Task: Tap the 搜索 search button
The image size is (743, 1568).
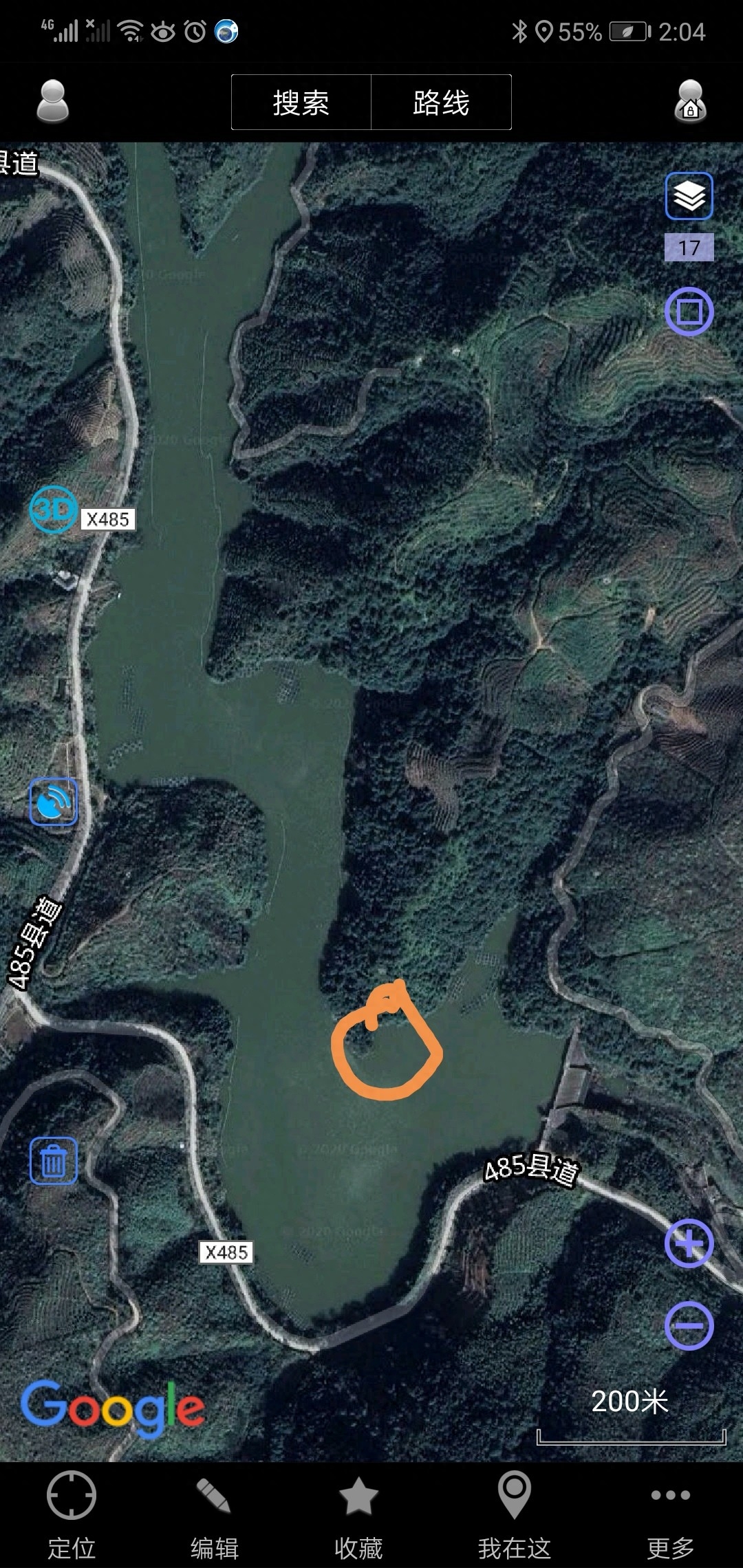Action: [301, 102]
